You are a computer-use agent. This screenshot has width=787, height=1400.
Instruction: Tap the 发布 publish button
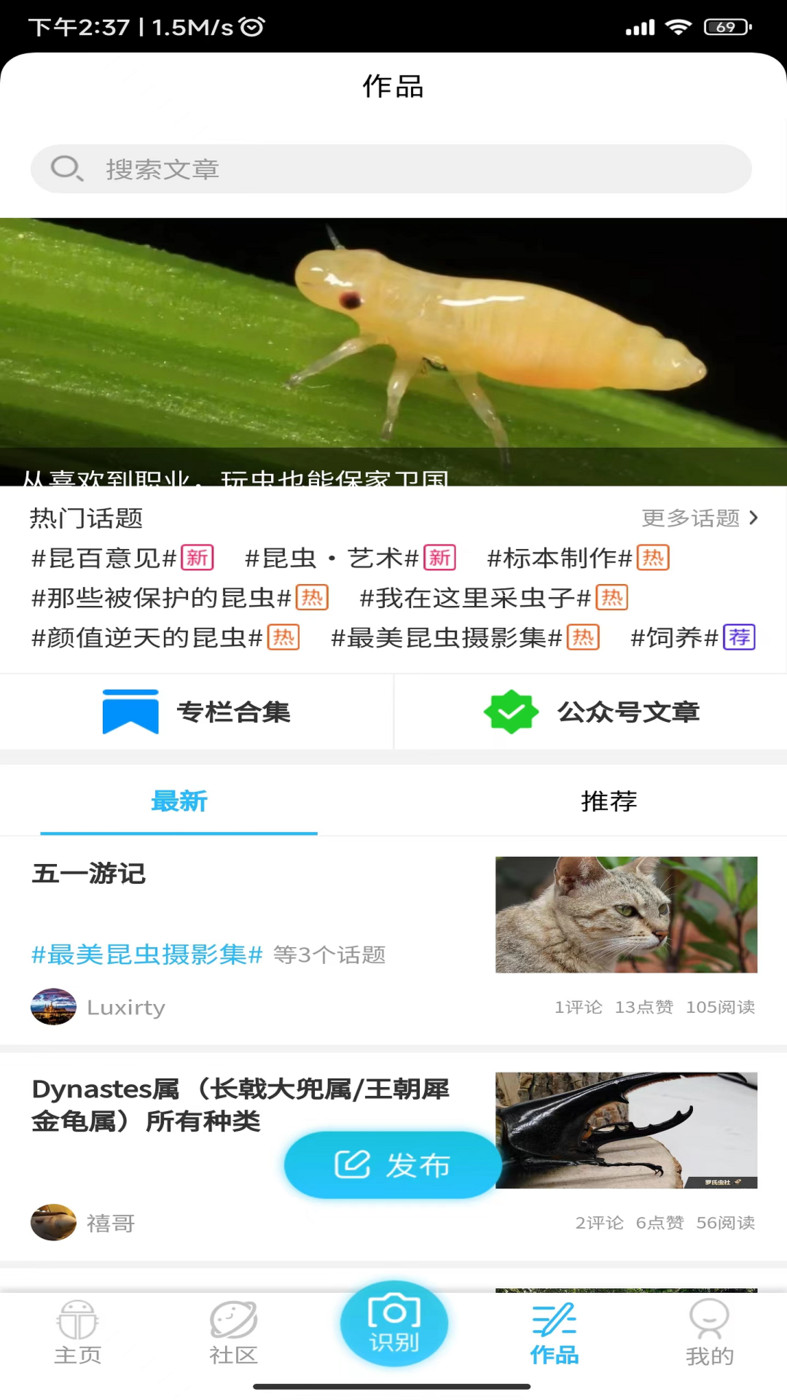[x=393, y=1163]
